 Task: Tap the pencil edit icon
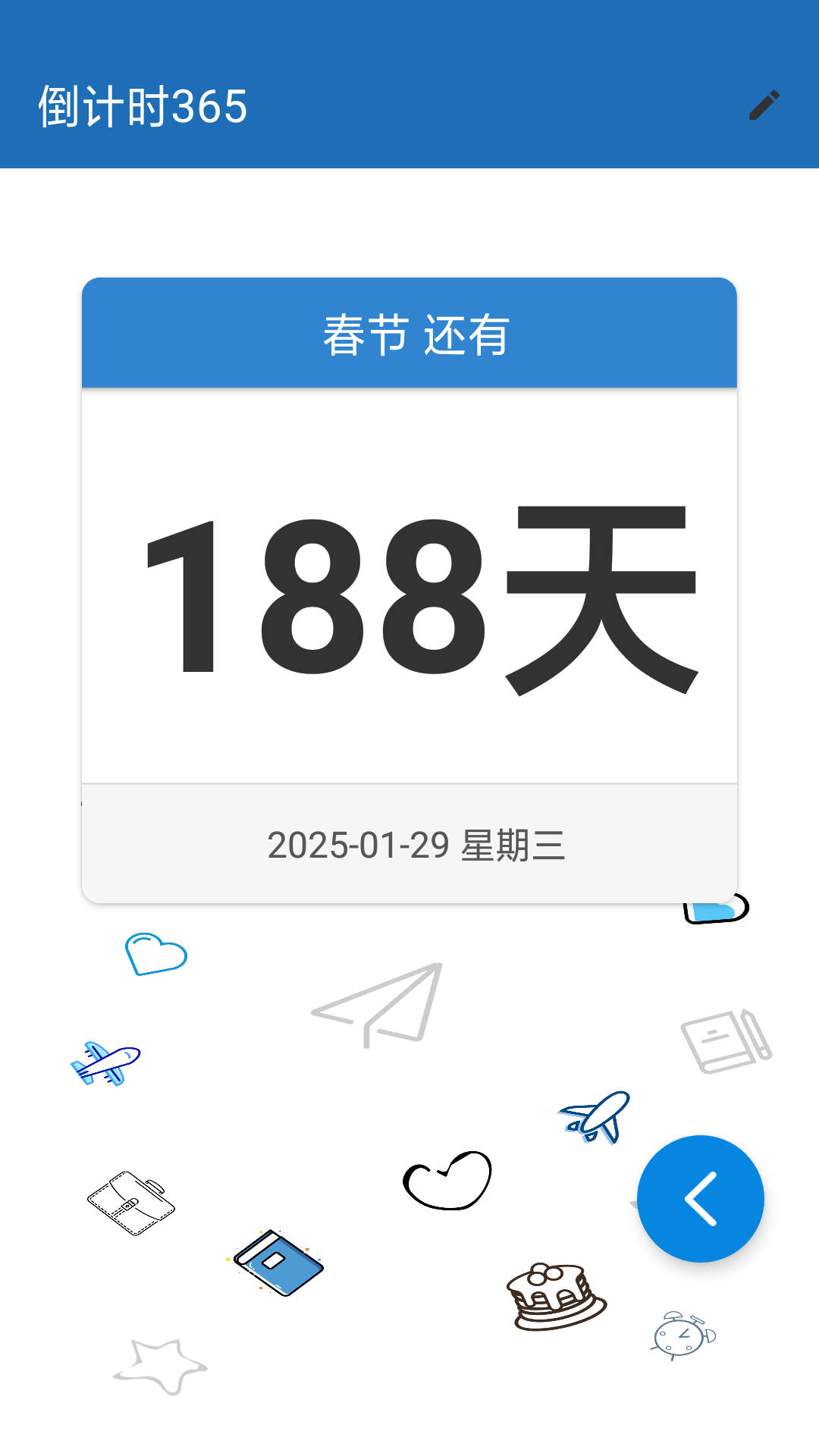(764, 105)
